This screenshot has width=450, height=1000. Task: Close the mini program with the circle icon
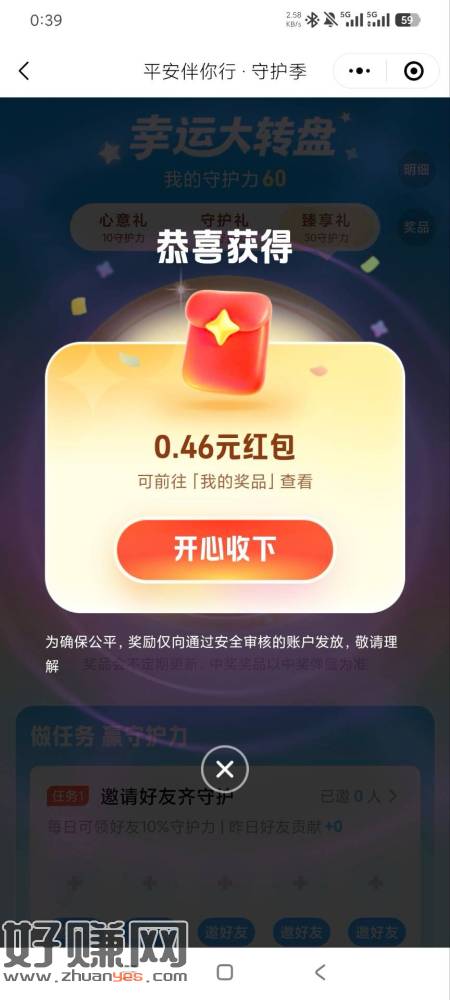(414, 71)
